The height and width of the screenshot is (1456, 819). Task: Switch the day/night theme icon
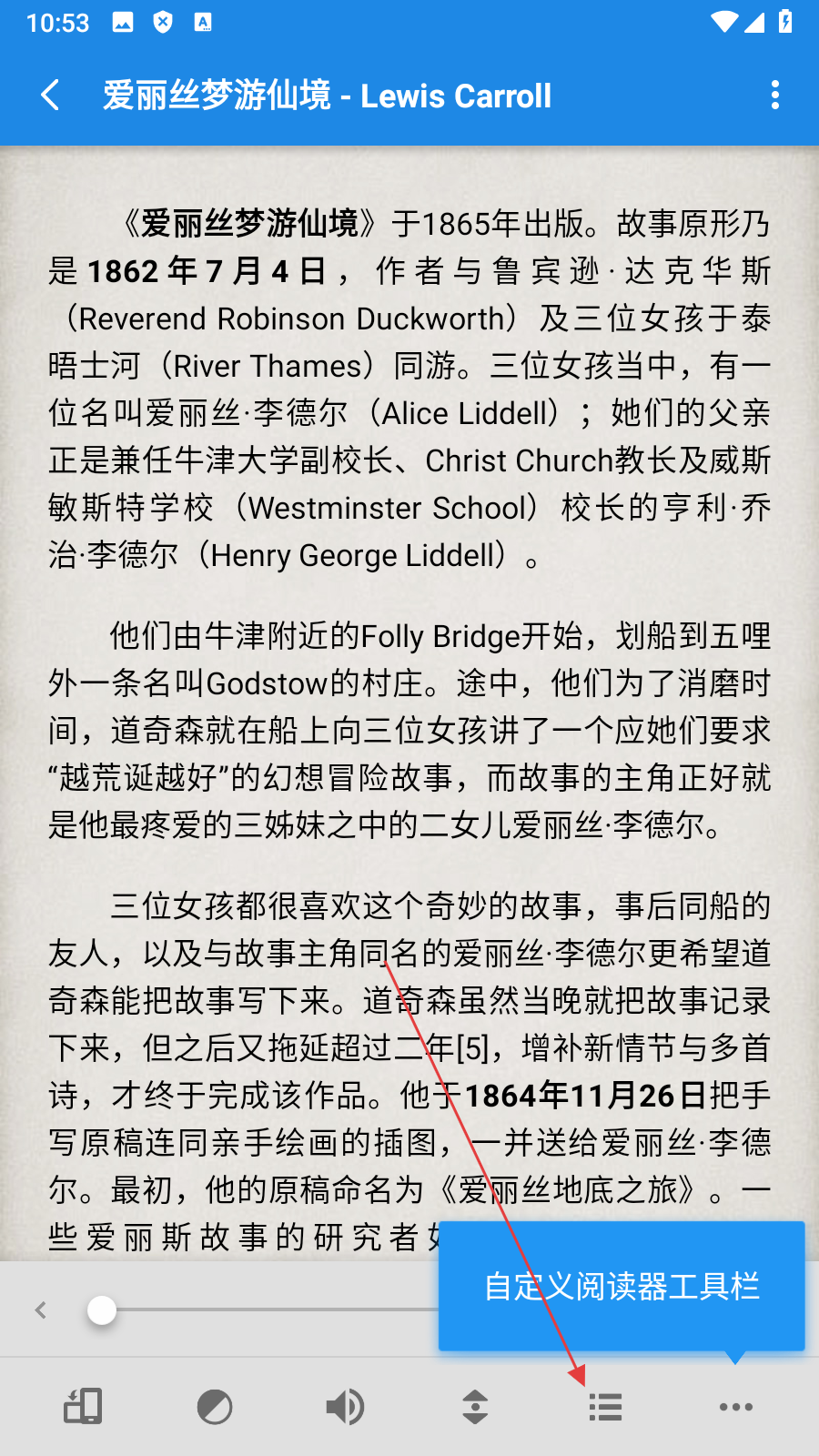click(215, 1407)
